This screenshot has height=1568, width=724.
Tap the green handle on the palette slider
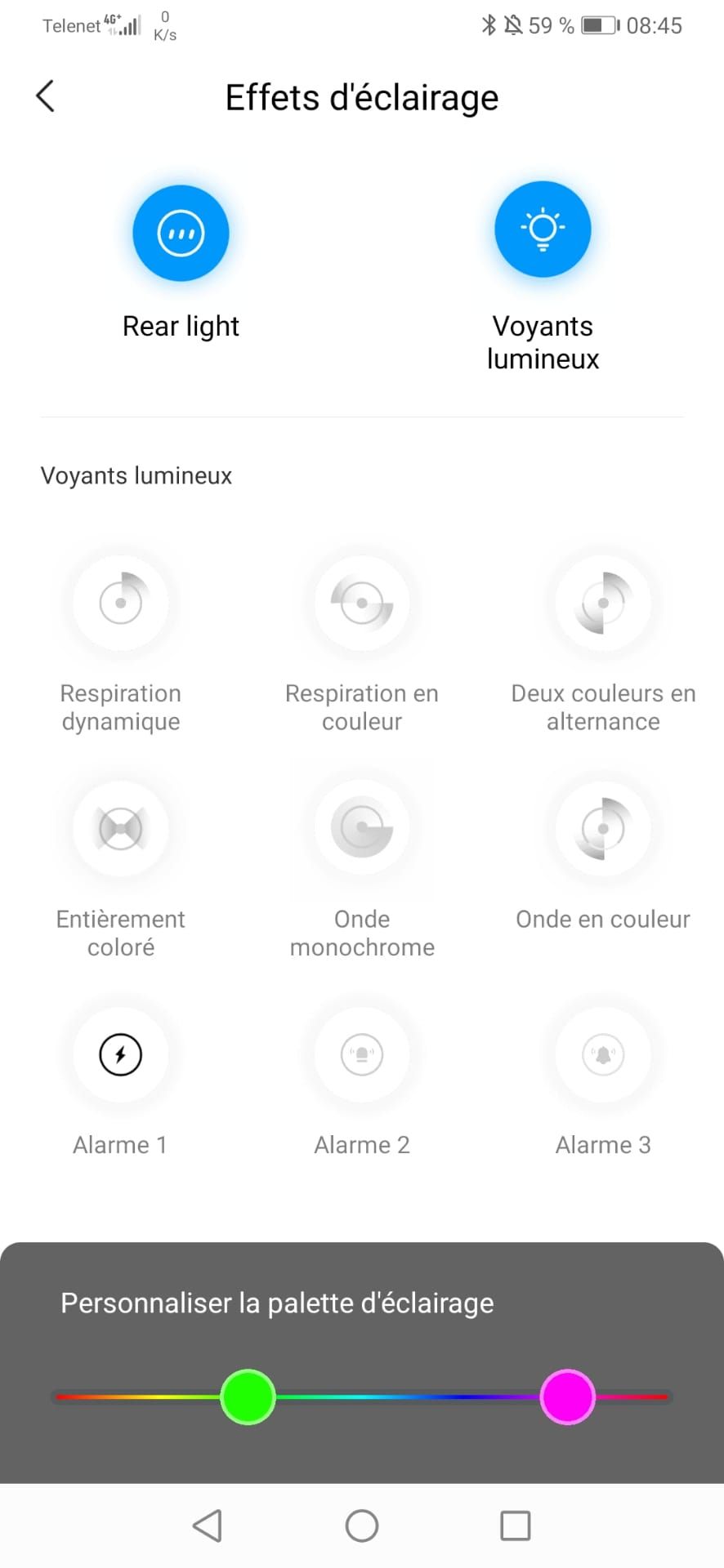click(x=248, y=1396)
